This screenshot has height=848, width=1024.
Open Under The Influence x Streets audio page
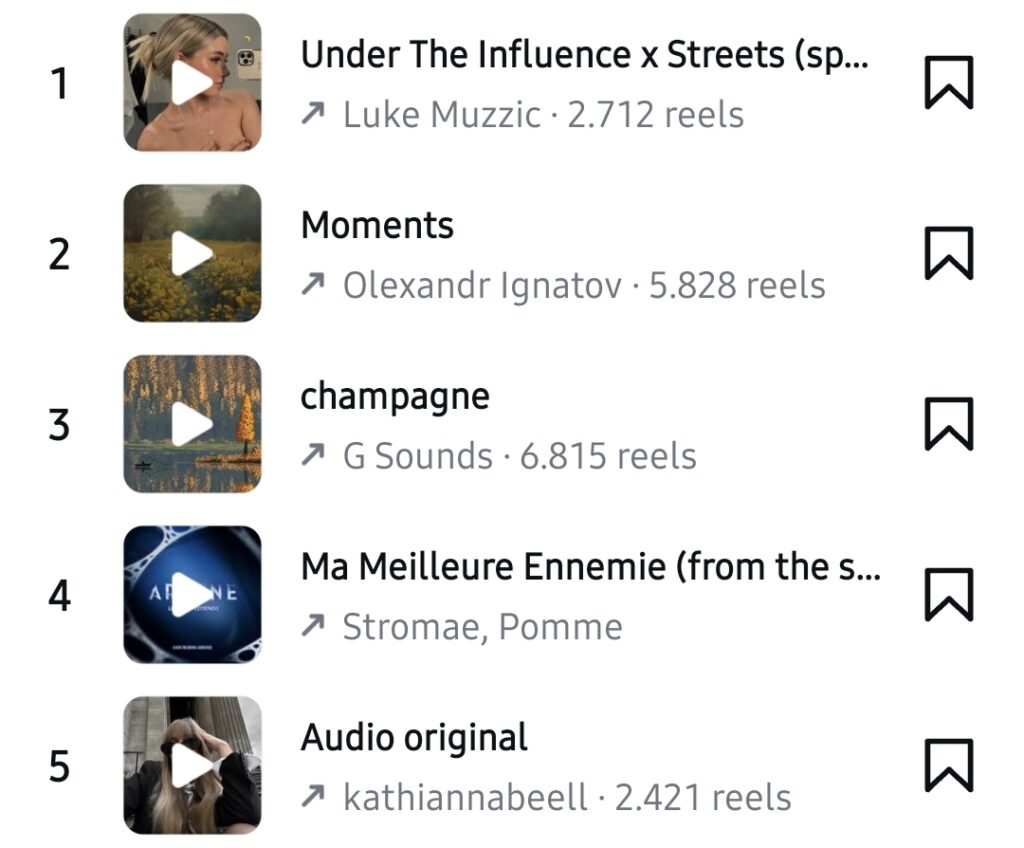584,56
